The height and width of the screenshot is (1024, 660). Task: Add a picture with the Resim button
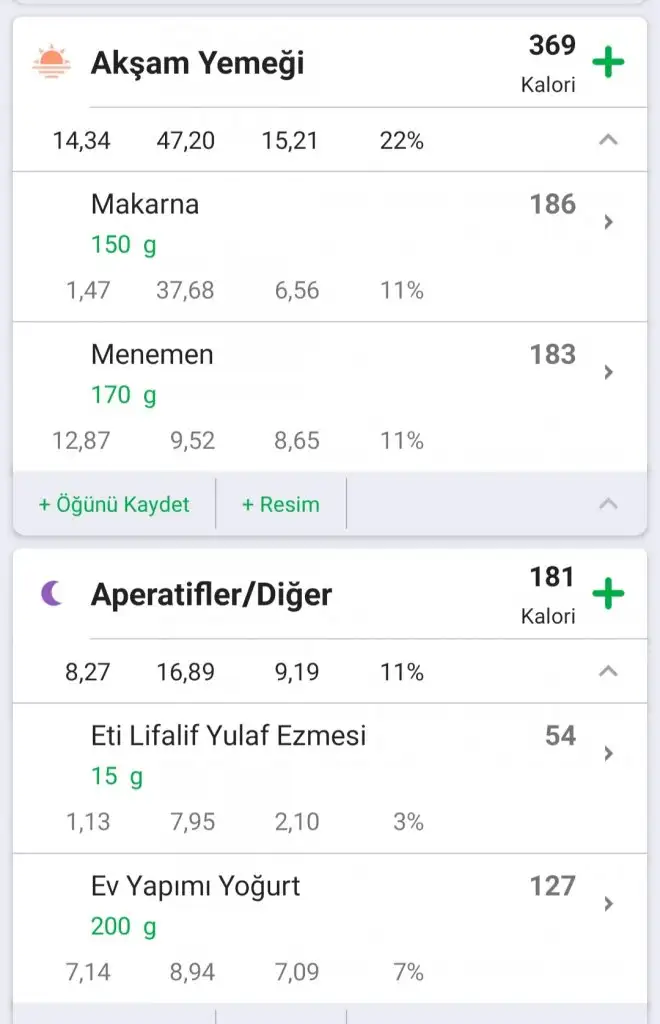point(281,504)
